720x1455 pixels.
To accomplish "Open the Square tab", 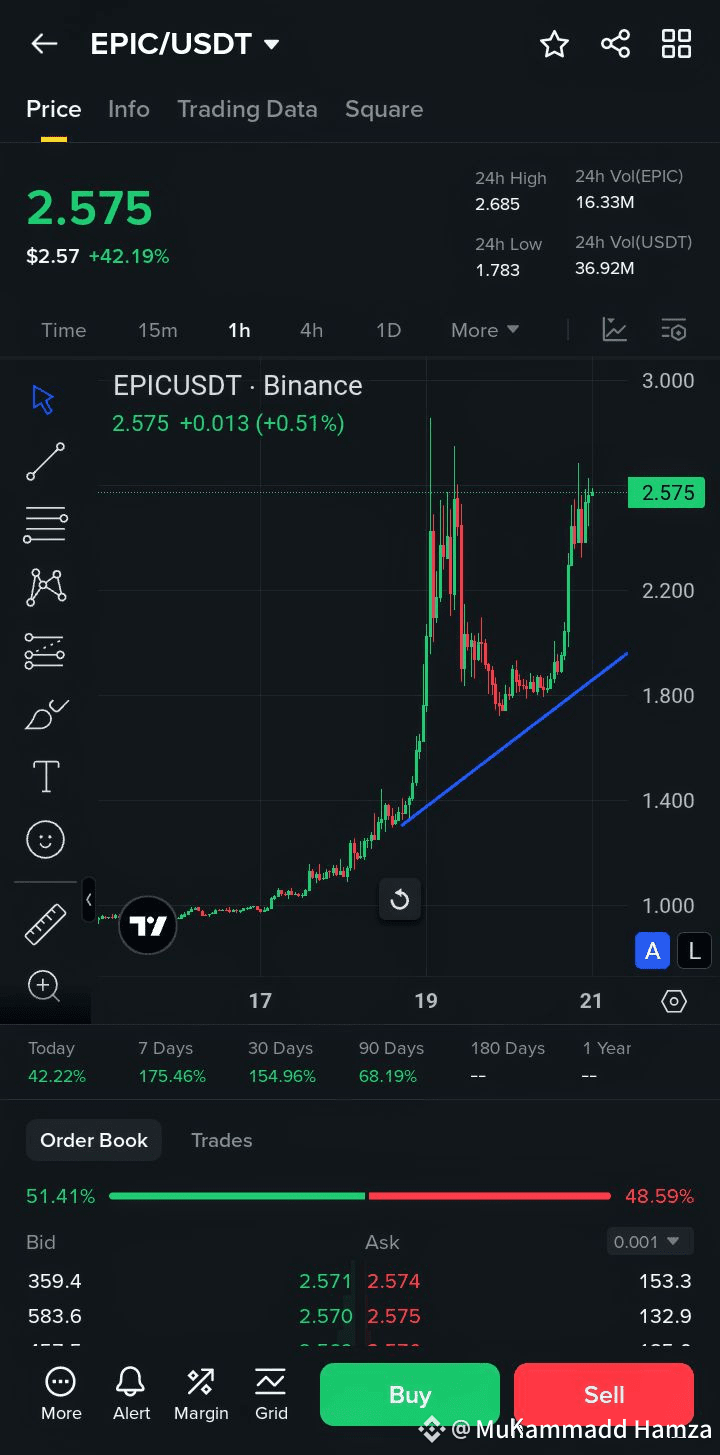I will pos(384,109).
